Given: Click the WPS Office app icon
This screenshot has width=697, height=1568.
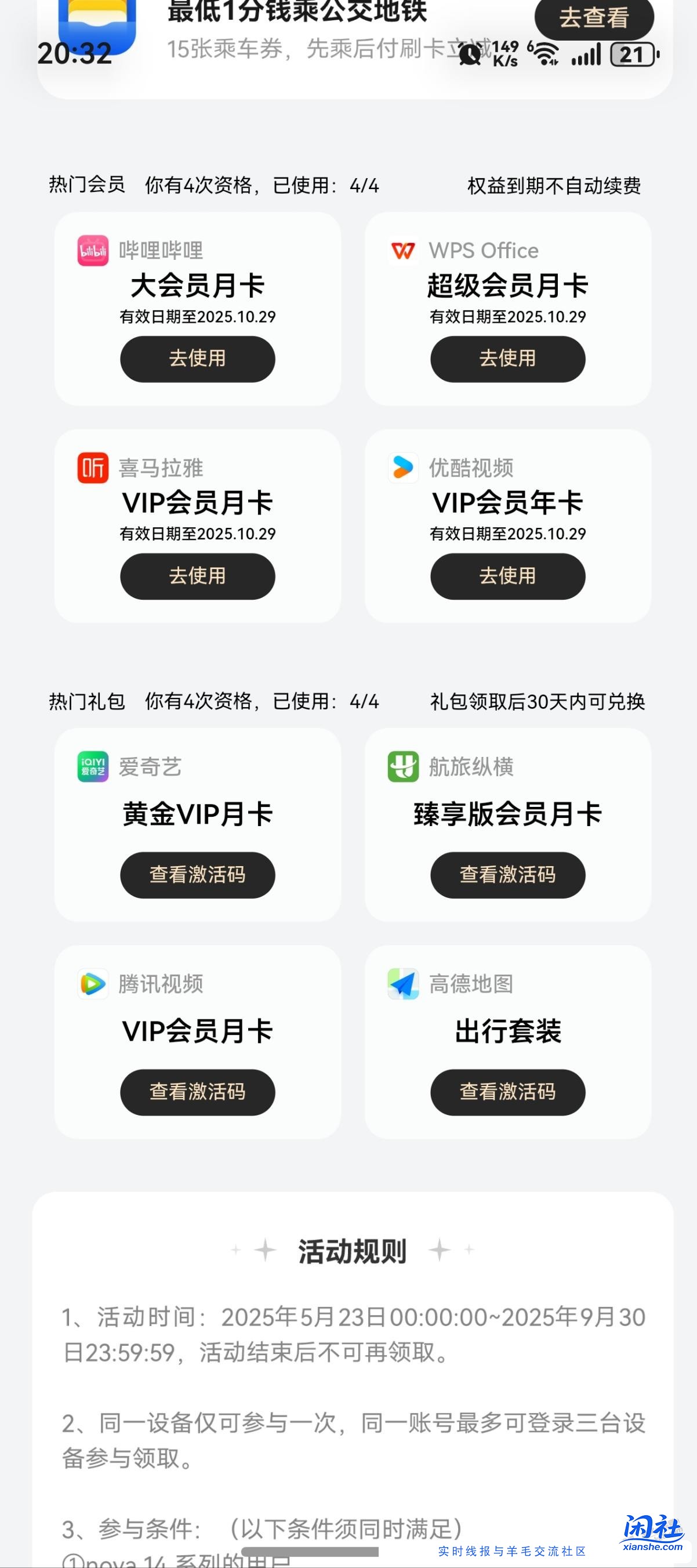Looking at the screenshot, I should [403, 249].
